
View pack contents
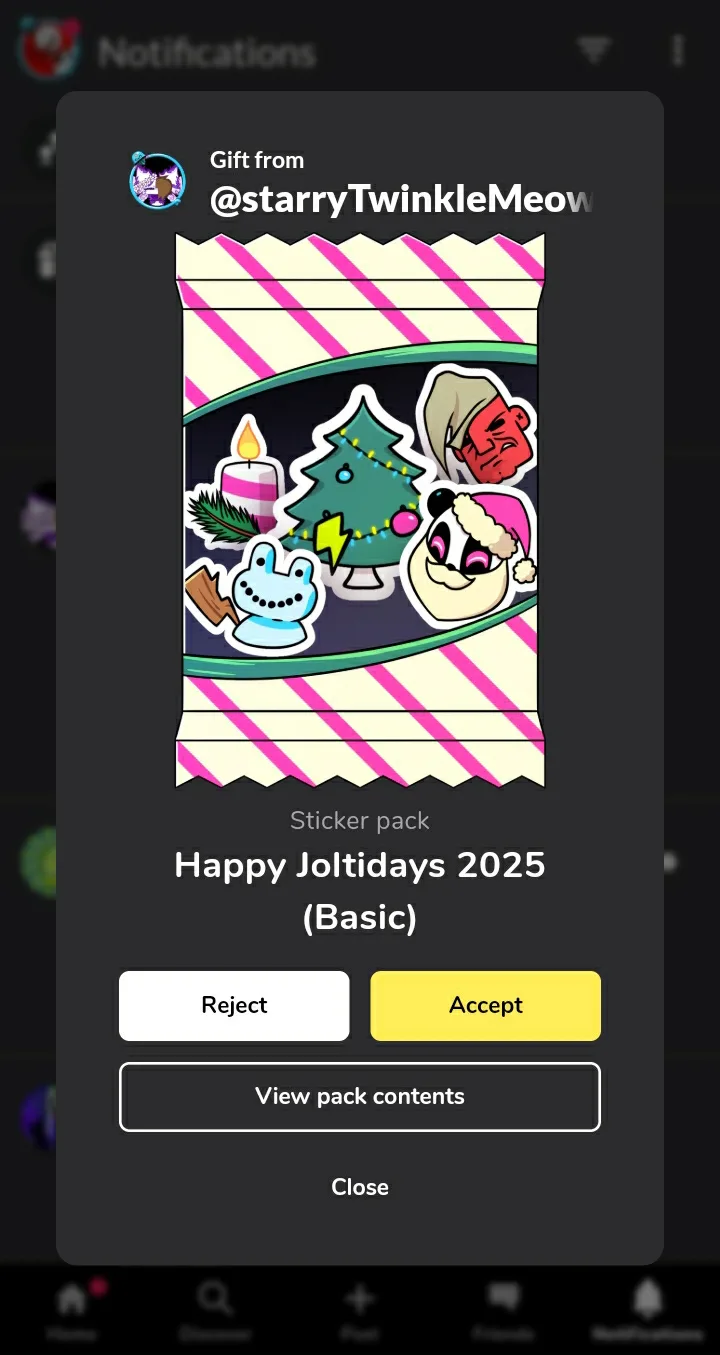point(360,1096)
